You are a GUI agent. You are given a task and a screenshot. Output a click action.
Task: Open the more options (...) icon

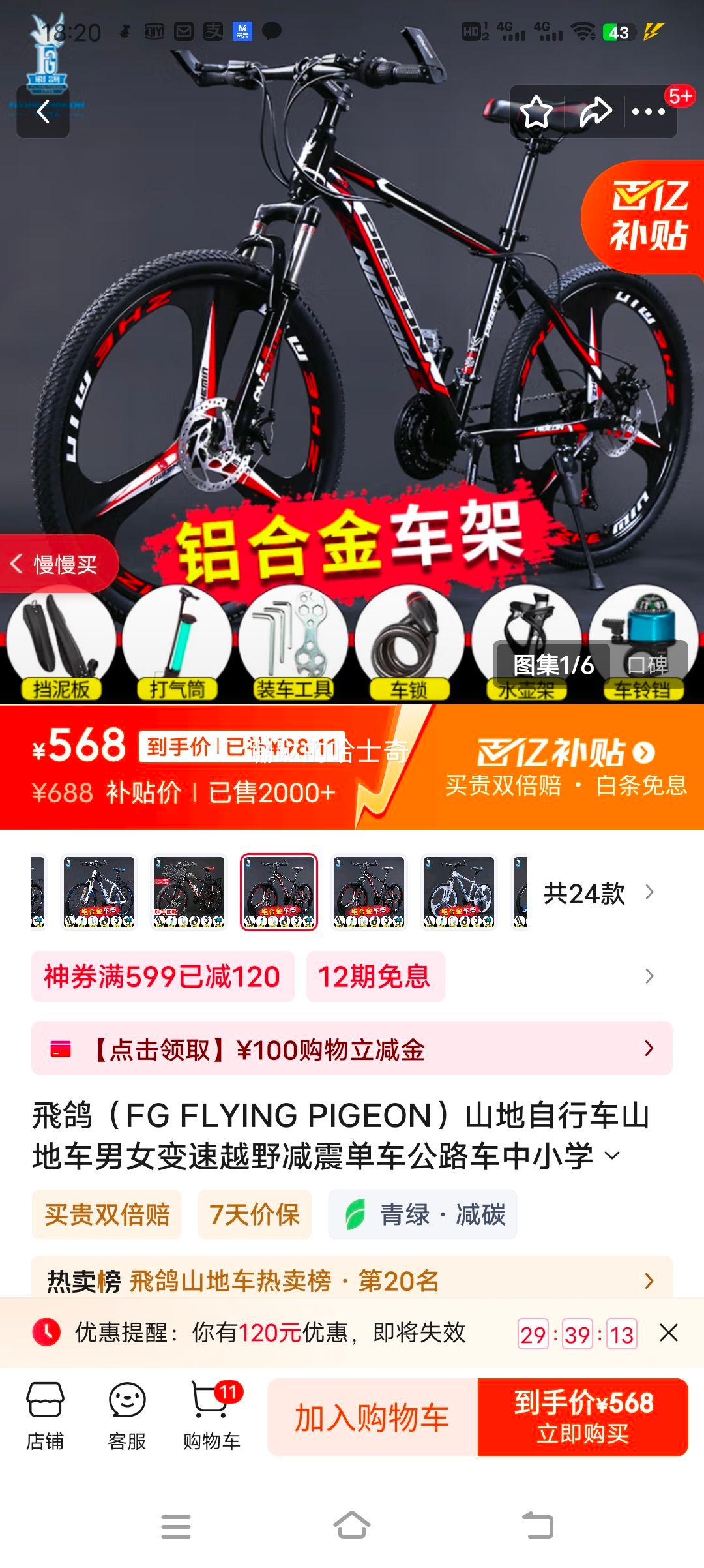[x=647, y=112]
